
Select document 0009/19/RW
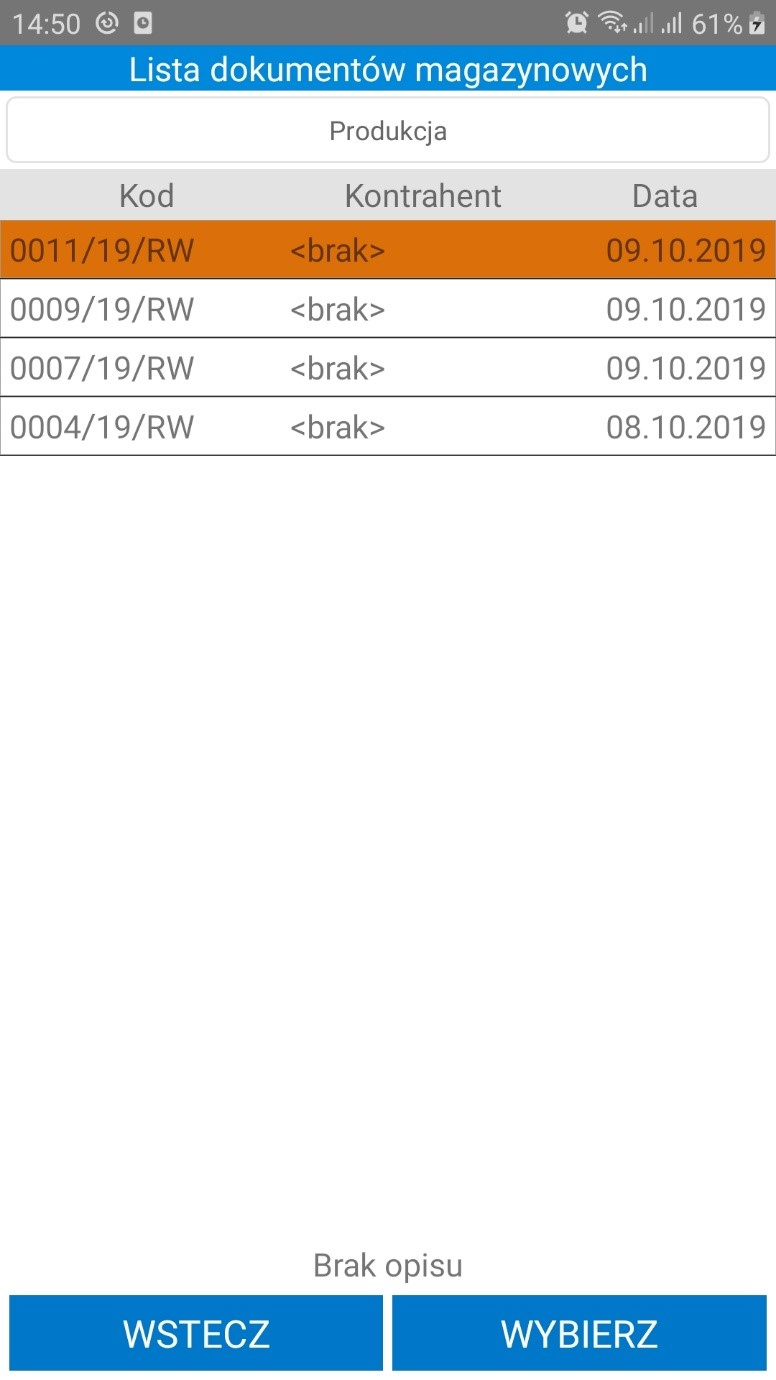click(388, 309)
